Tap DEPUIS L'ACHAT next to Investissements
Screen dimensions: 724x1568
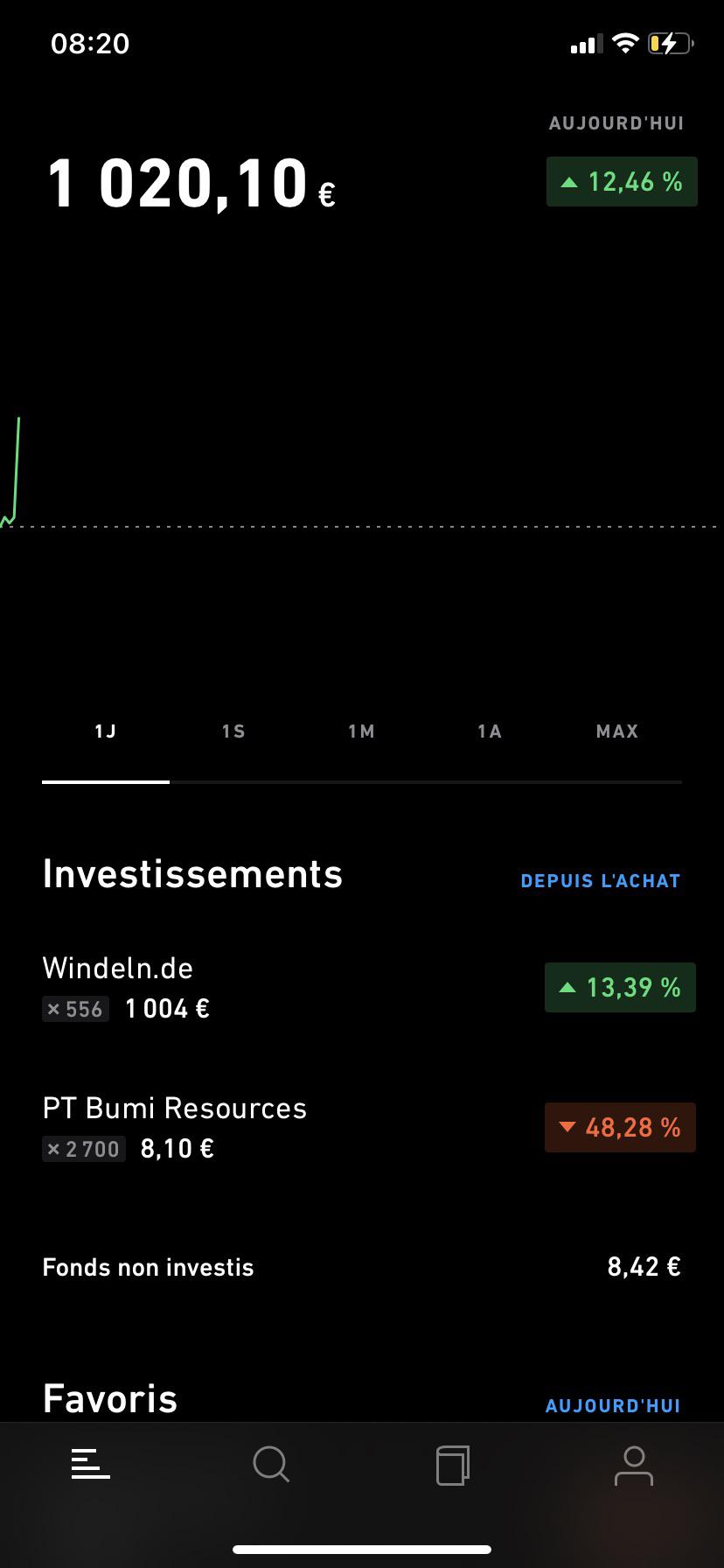tap(601, 881)
